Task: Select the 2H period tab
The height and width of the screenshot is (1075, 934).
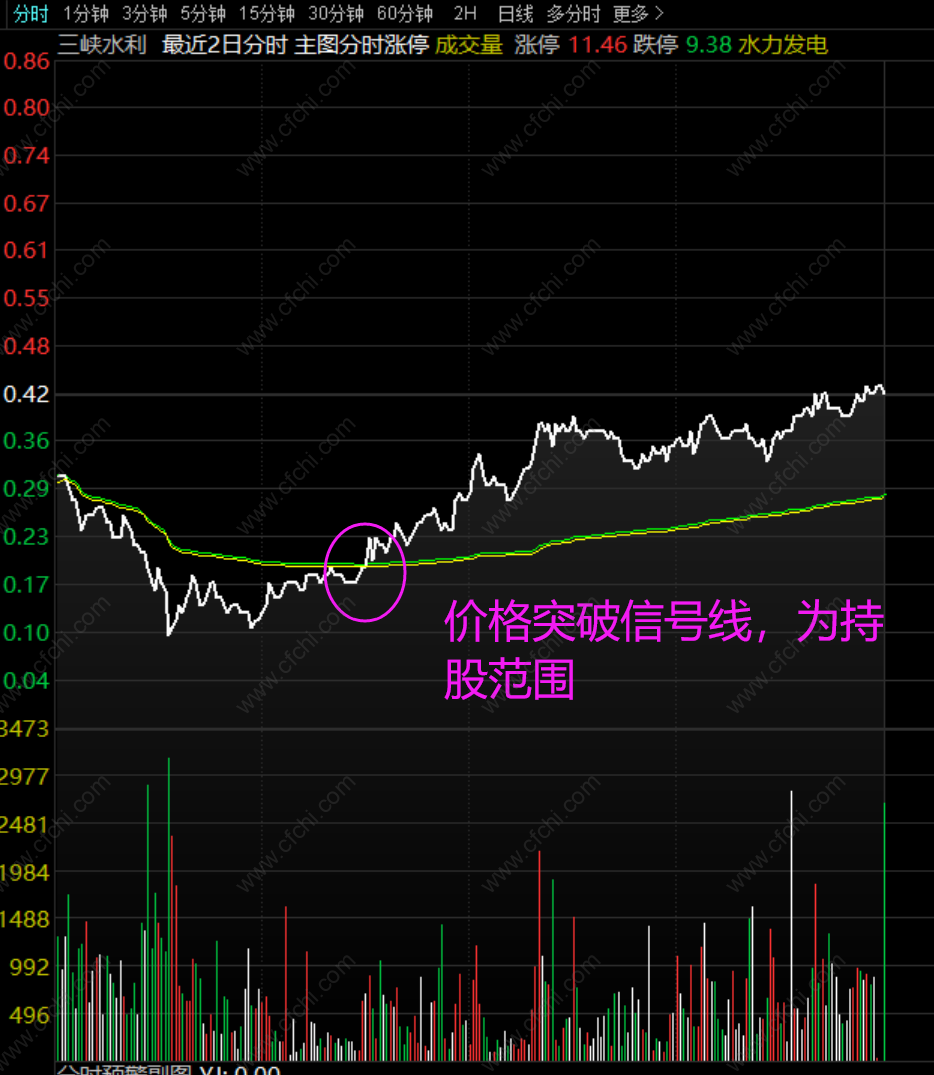Action: (x=465, y=14)
